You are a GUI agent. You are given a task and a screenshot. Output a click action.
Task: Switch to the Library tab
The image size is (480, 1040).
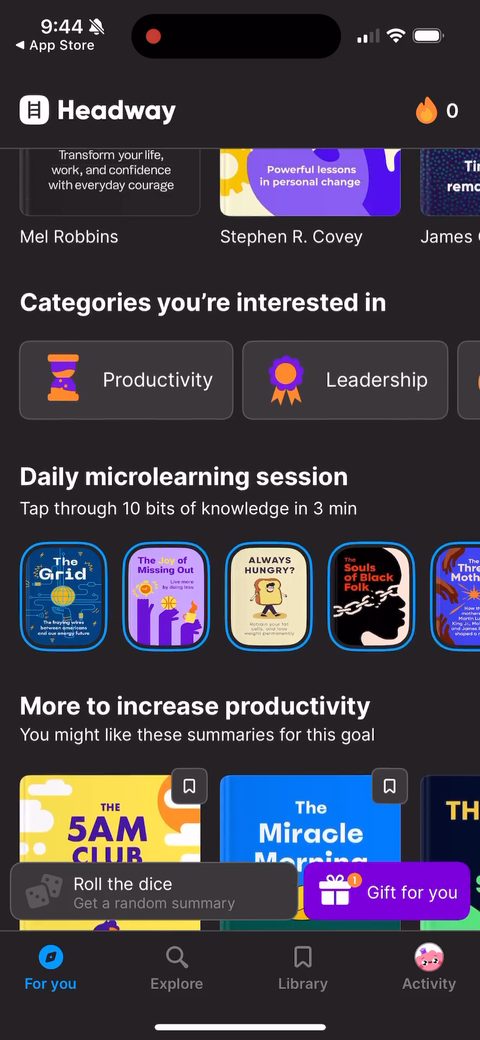click(x=303, y=968)
